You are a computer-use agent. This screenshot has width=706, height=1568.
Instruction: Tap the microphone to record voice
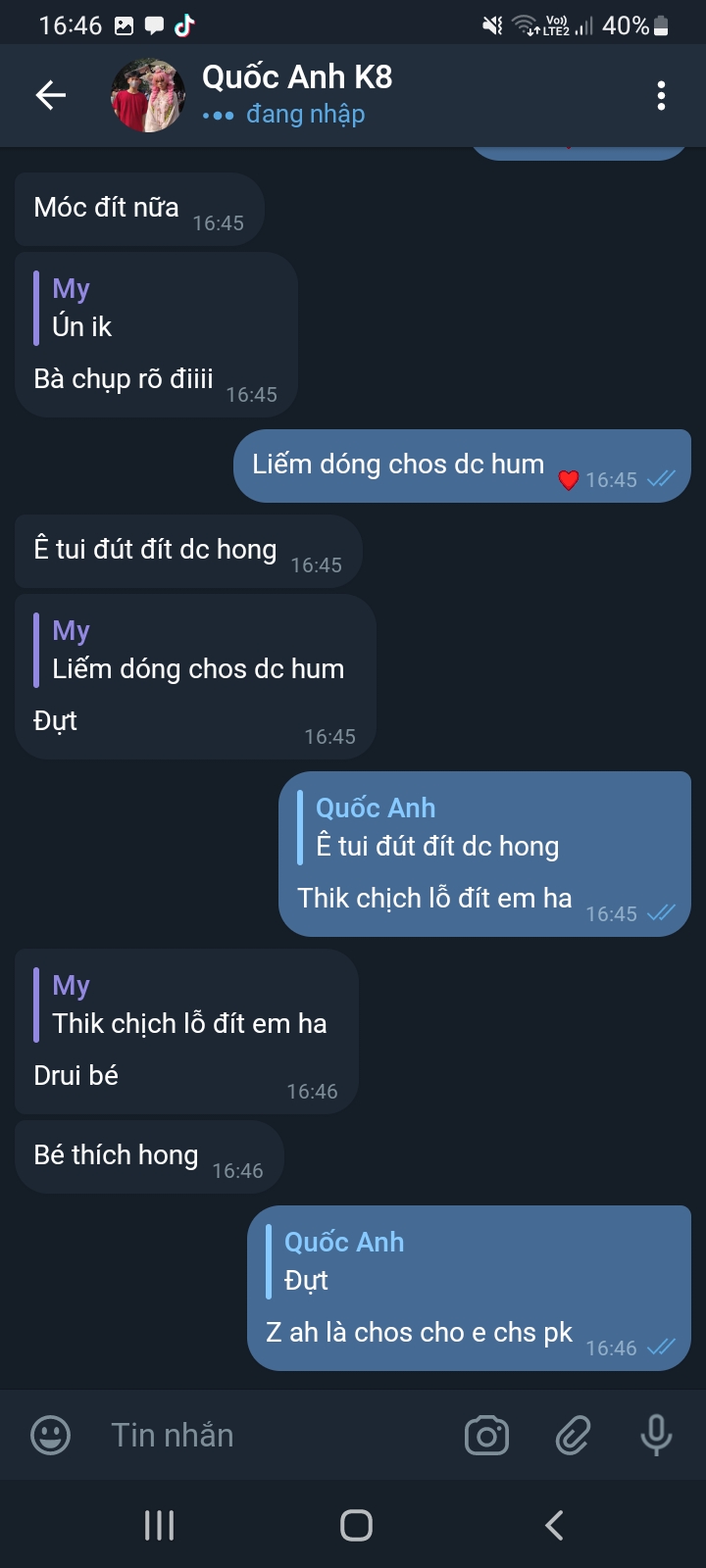(656, 1436)
